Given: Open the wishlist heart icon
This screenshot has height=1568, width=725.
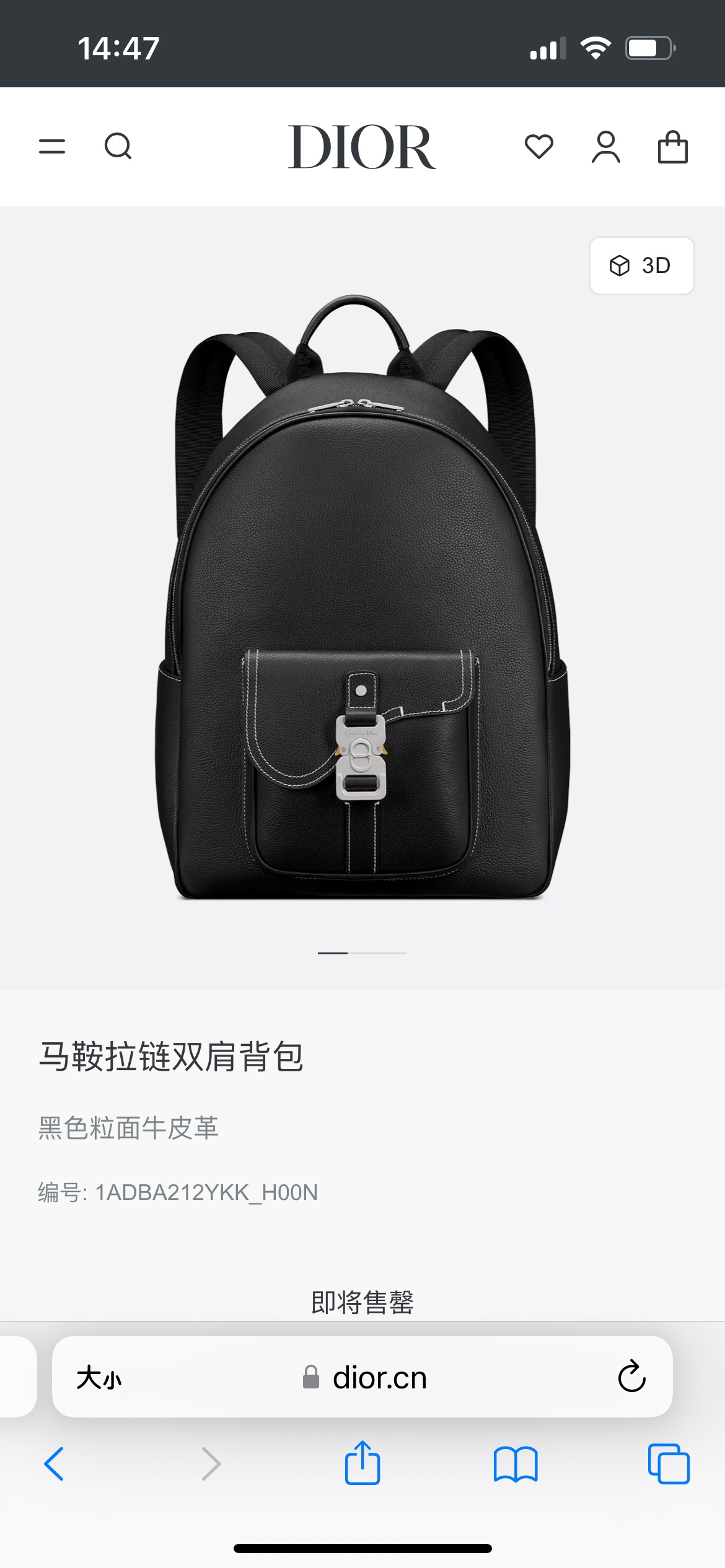Looking at the screenshot, I should coord(538,147).
